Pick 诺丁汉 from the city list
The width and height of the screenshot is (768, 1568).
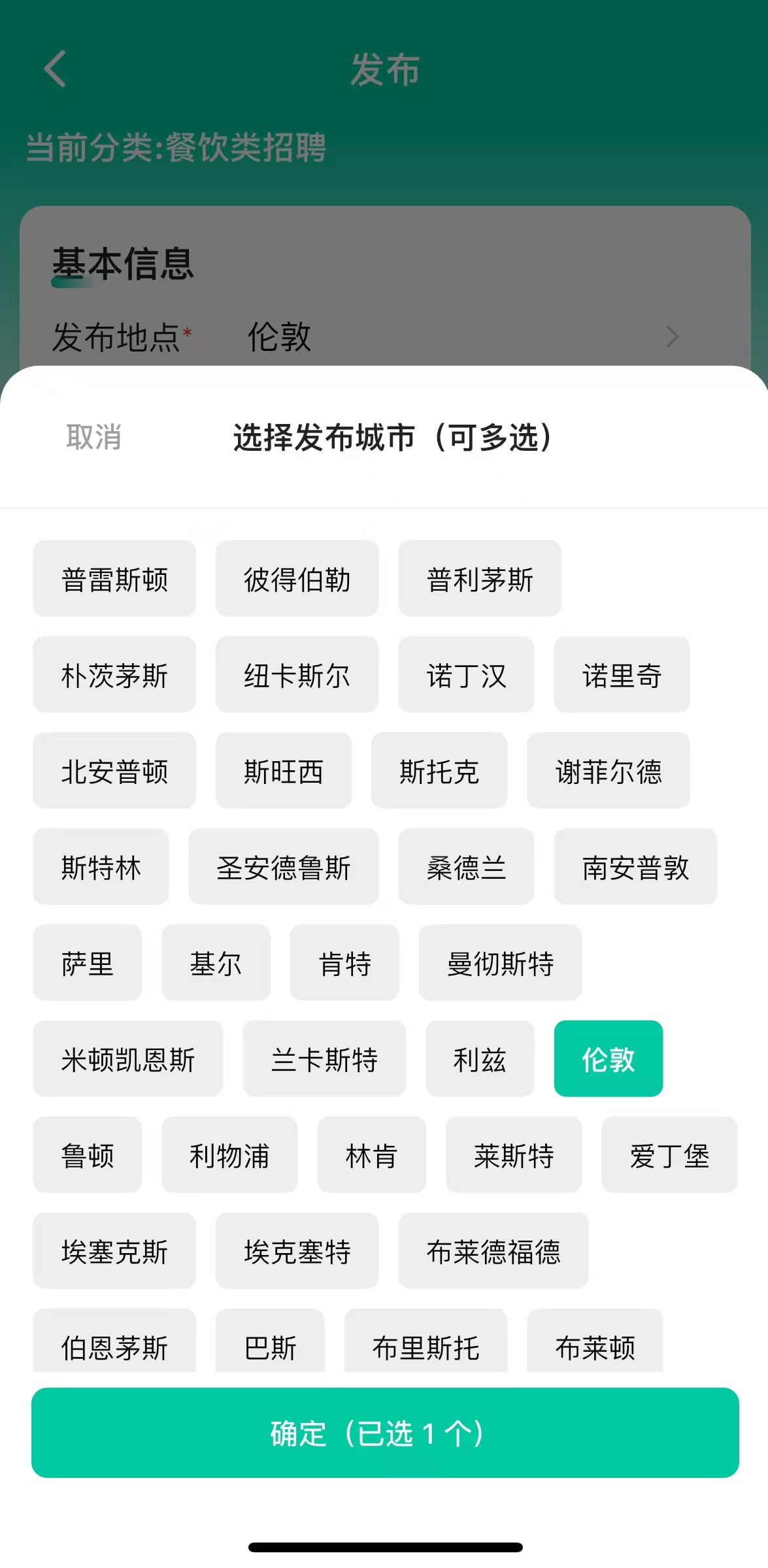click(x=467, y=674)
